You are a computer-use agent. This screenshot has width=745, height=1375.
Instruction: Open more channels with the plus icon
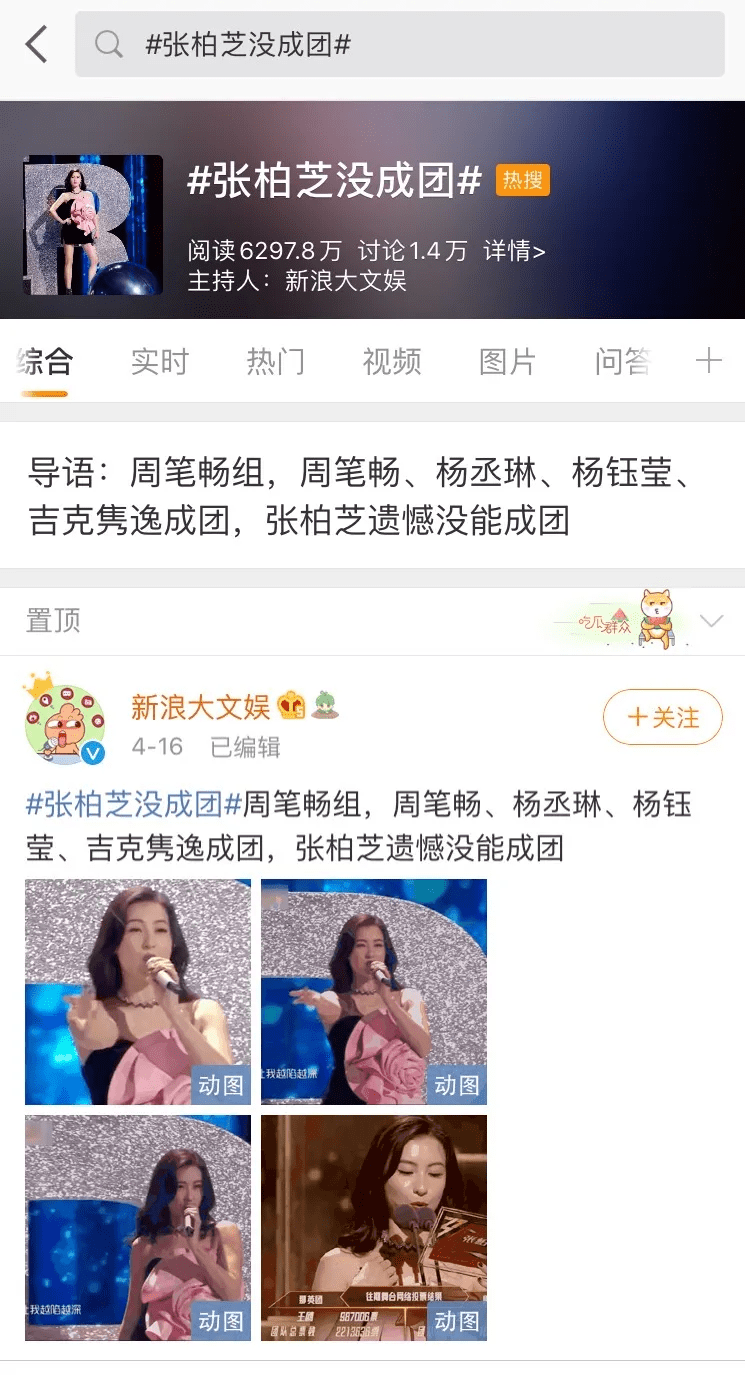click(x=710, y=362)
